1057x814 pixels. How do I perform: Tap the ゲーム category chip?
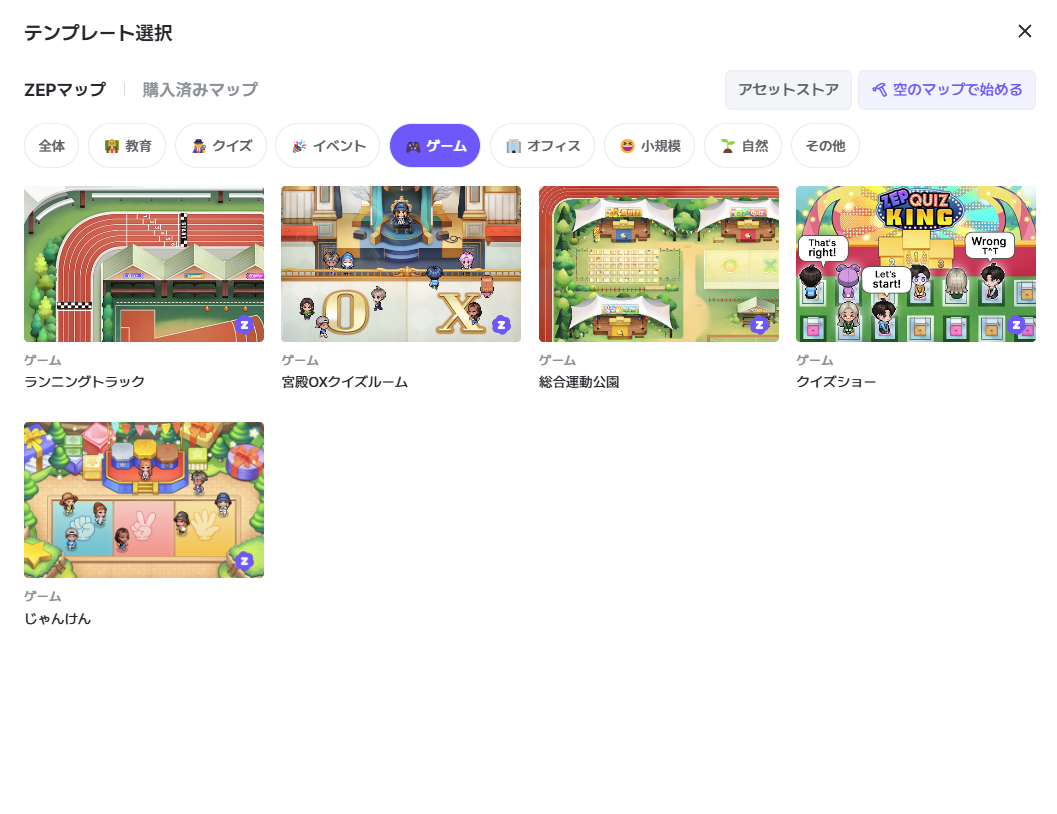[x=435, y=146]
